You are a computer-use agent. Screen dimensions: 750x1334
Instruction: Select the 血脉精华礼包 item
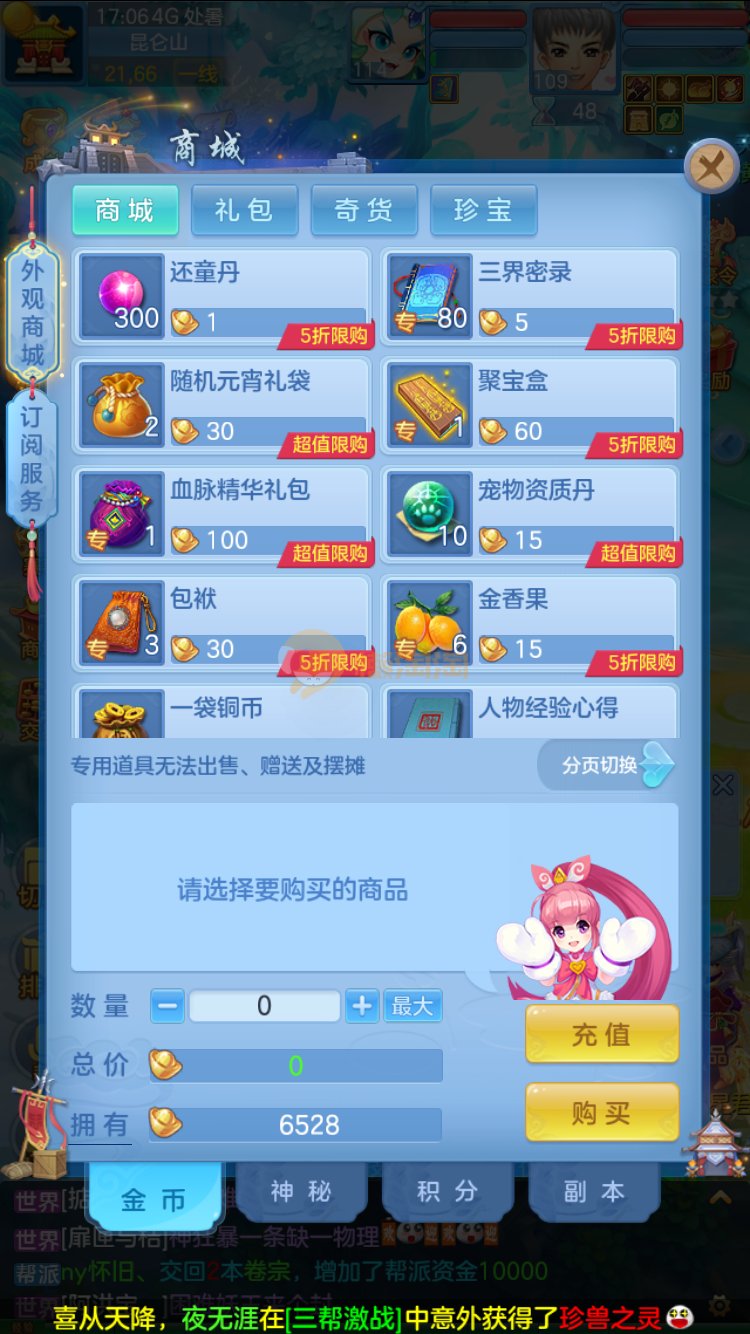tap(221, 515)
